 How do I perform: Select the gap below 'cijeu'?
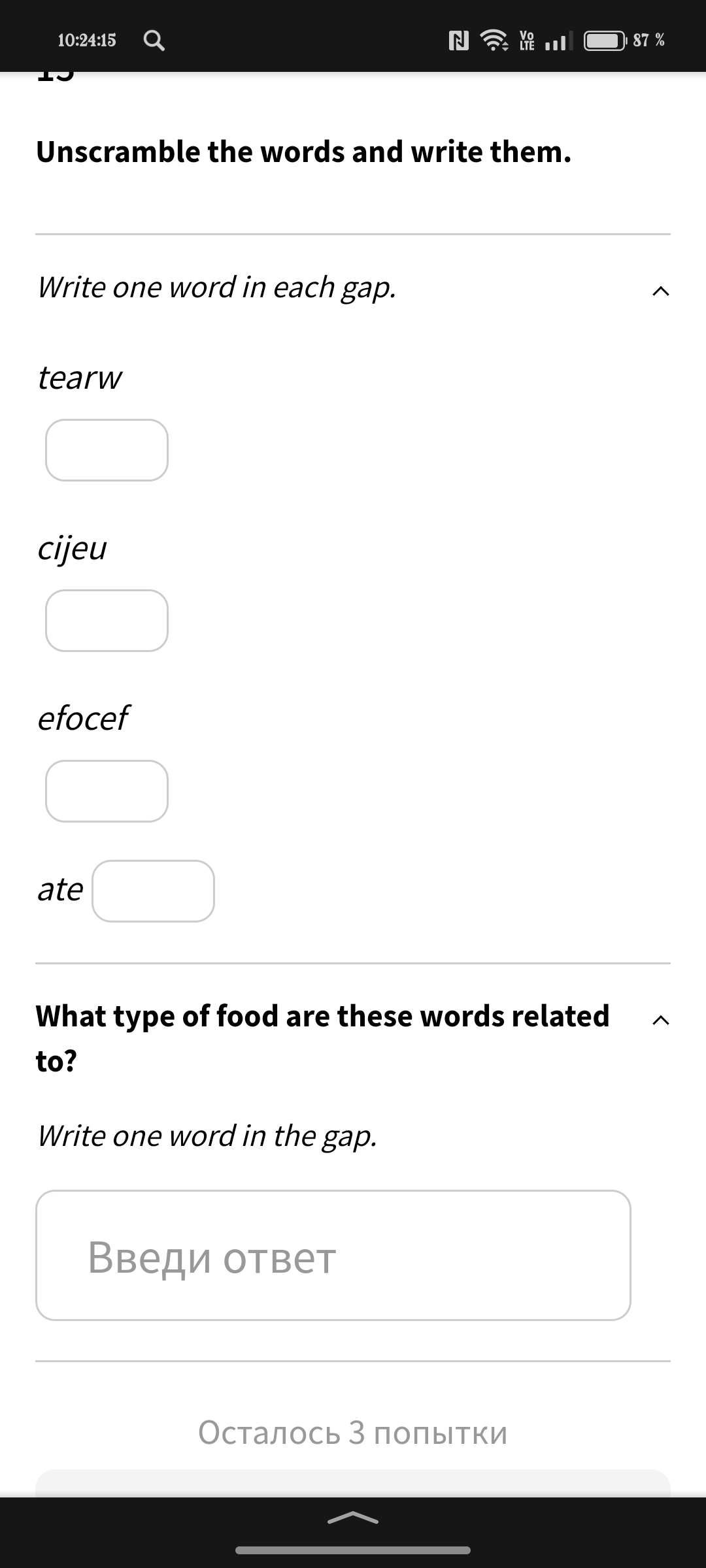(x=107, y=621)
